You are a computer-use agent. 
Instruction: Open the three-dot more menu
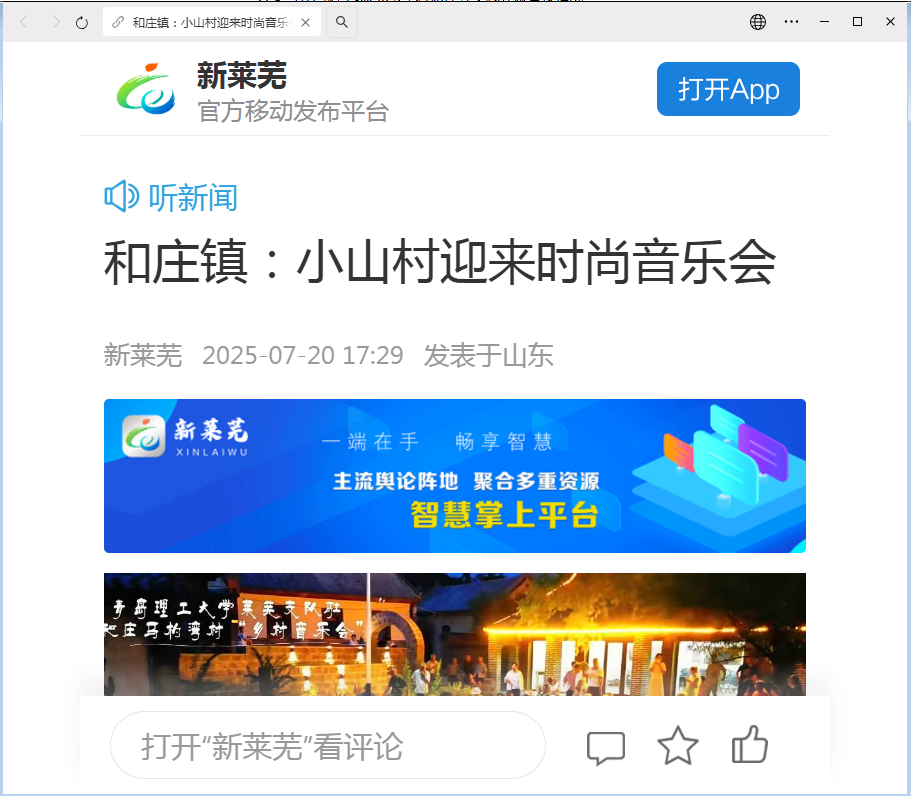791,22
